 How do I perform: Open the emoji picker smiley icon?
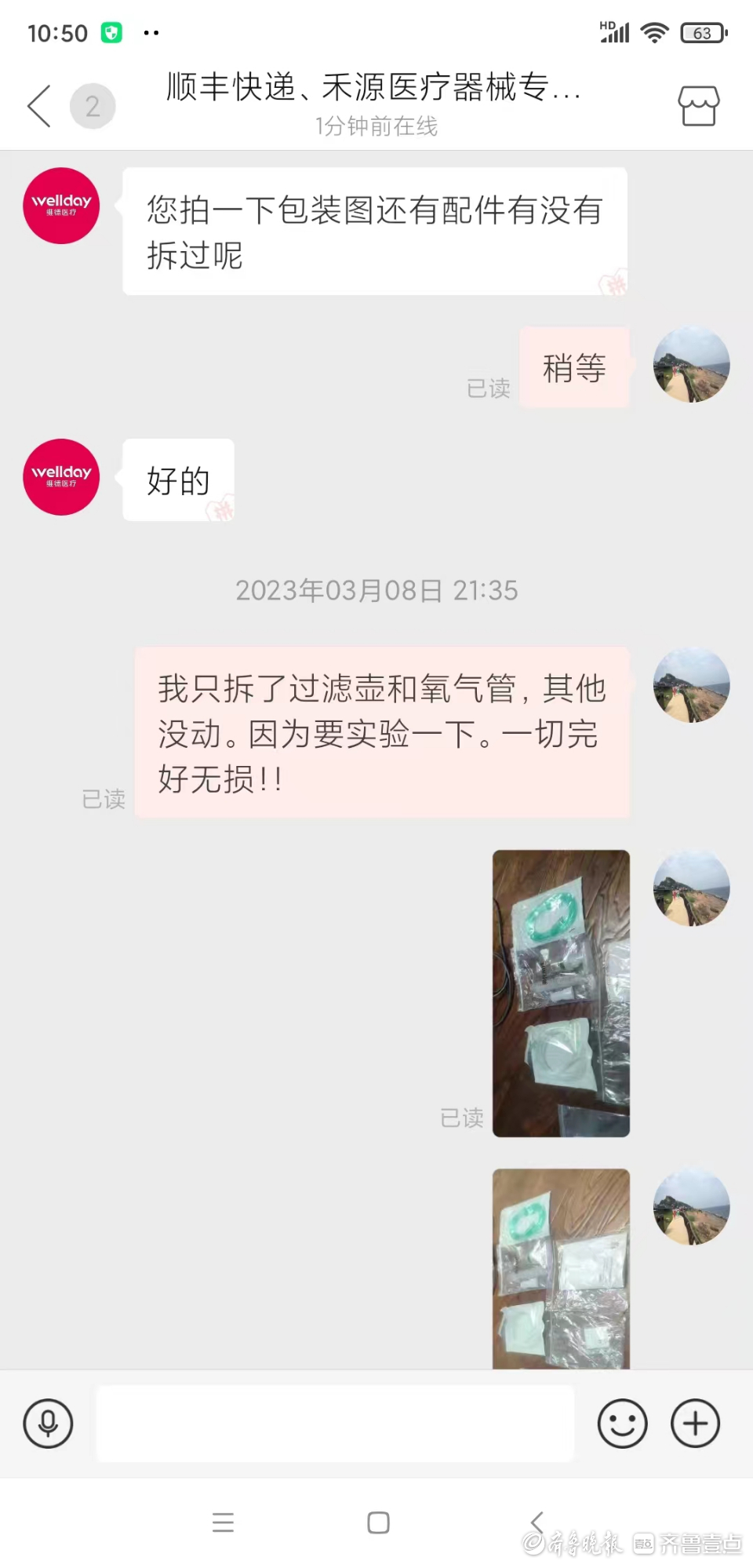[x=621, y=1424]
